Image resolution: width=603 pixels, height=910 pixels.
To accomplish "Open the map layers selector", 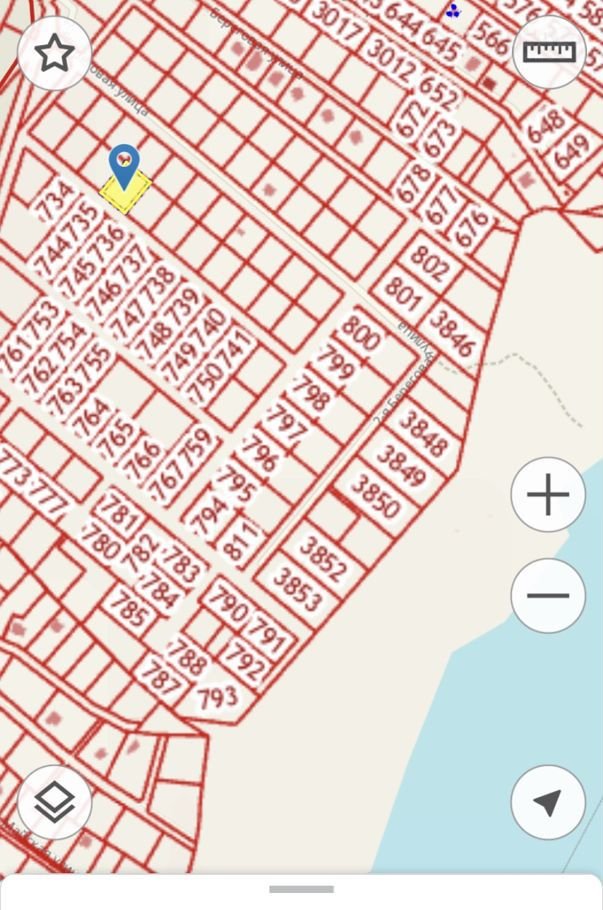I will pyautogui.click(x=54, y=802).
